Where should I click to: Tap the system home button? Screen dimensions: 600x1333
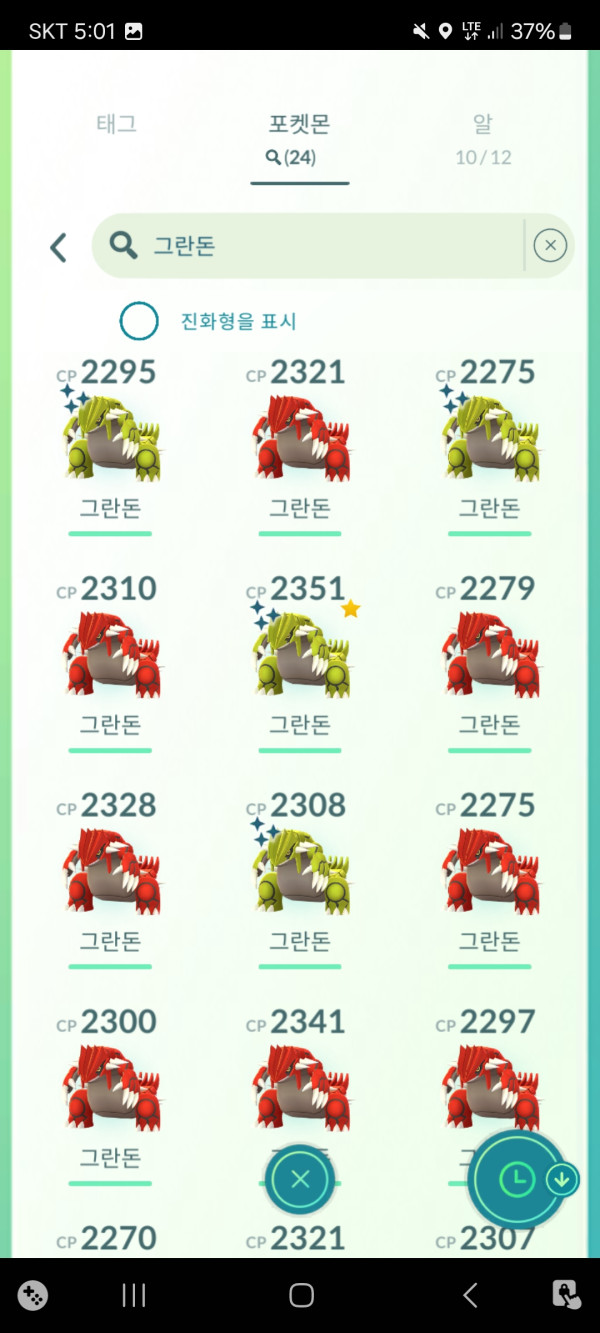(301, 1296)
